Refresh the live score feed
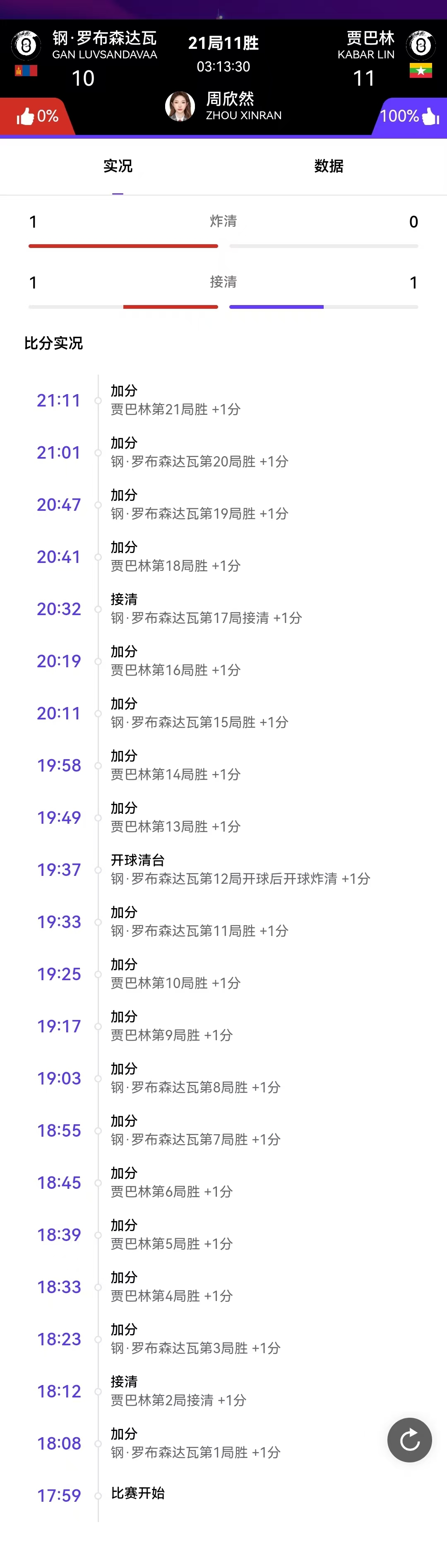 409,1440
